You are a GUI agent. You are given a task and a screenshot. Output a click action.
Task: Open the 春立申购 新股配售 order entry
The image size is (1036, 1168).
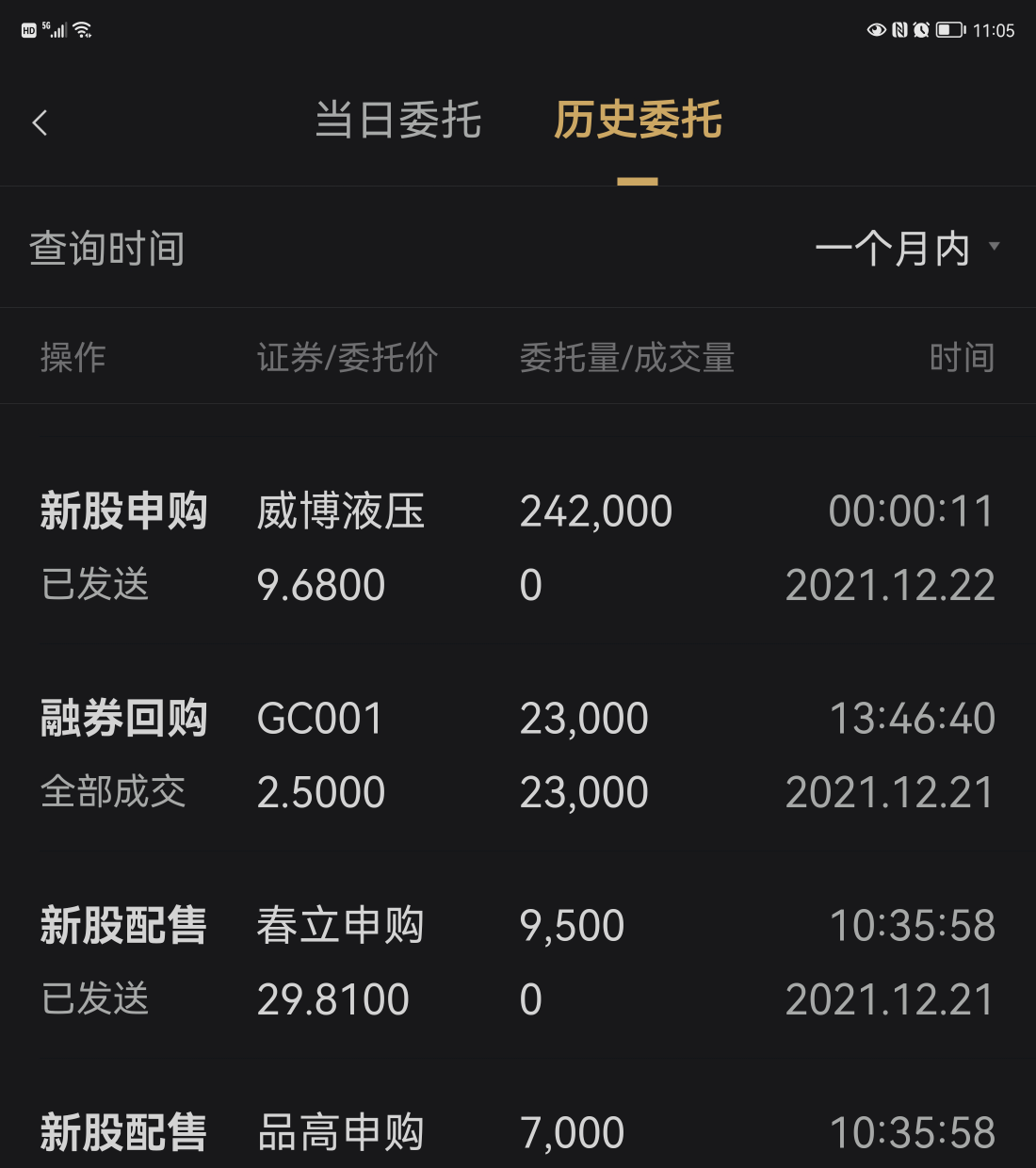pos(518,963)
